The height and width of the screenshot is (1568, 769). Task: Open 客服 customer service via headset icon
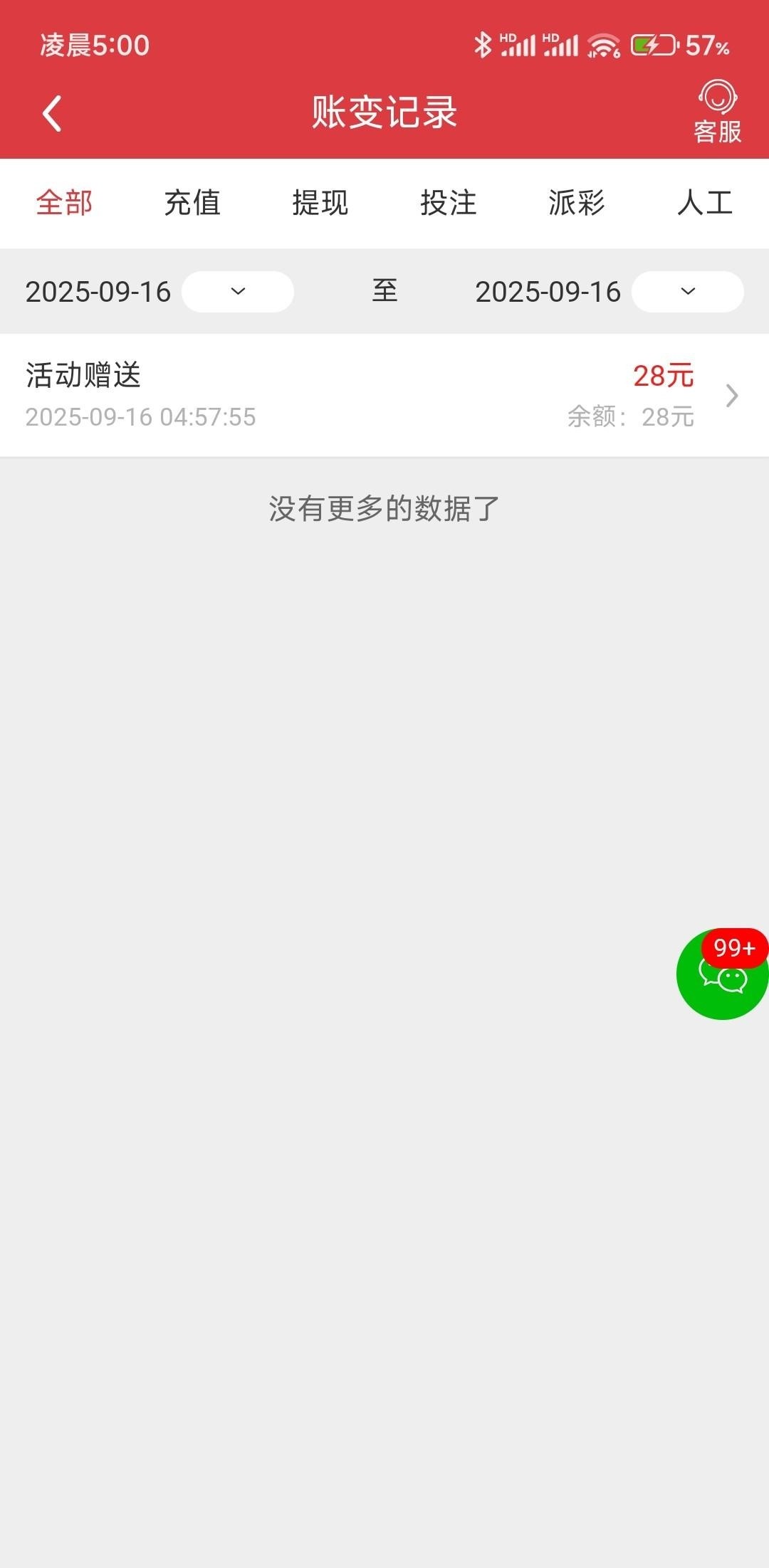(718, 112)
